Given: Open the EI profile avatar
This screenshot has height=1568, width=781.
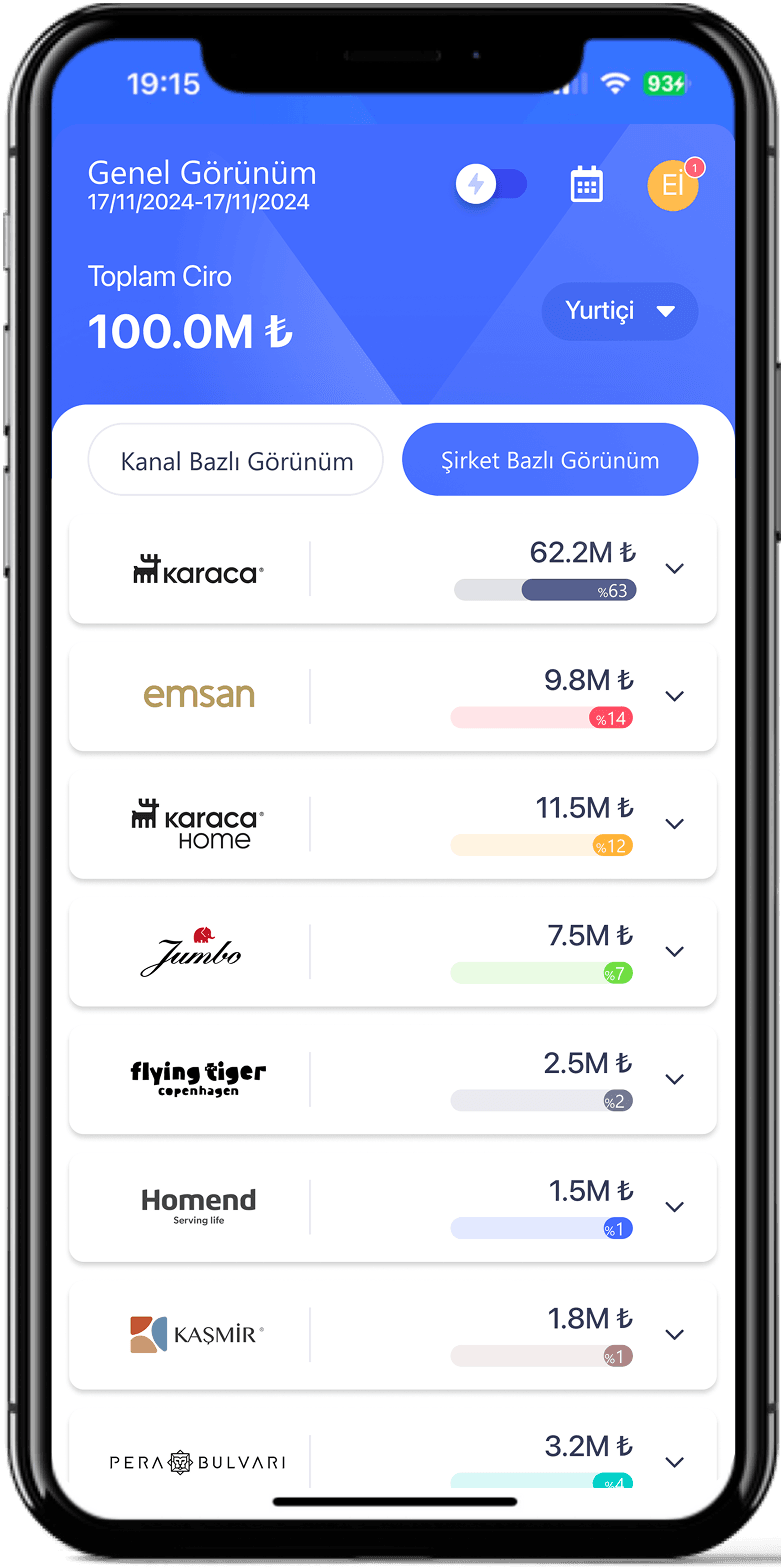Looking at the screenshot, I should coord(672,185).
